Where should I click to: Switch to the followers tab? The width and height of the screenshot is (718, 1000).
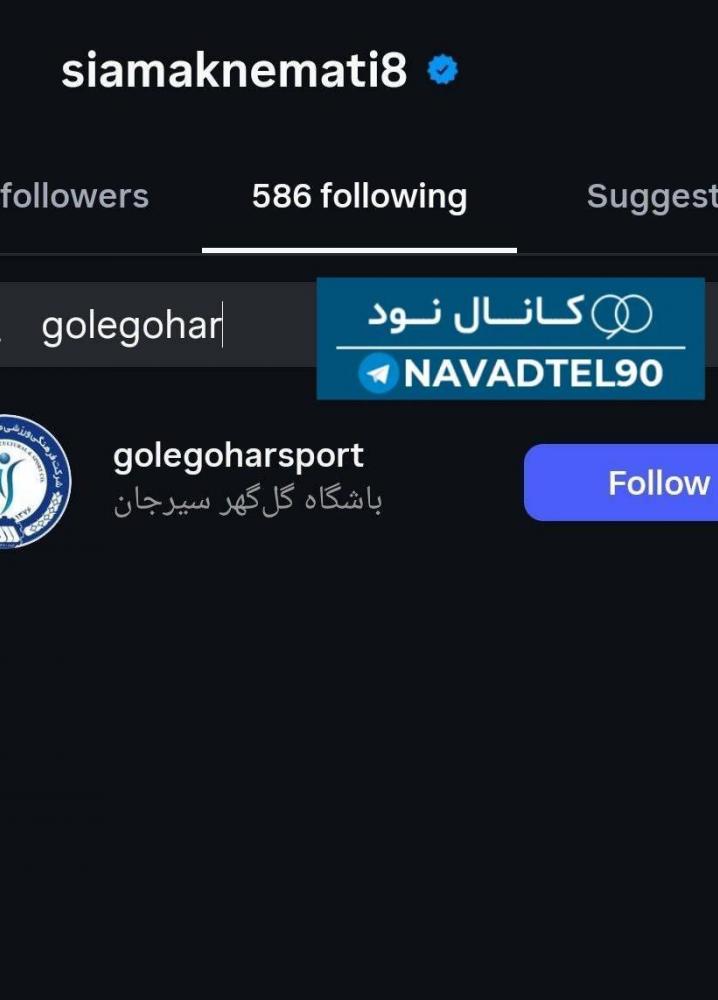(x=74, y=196)
